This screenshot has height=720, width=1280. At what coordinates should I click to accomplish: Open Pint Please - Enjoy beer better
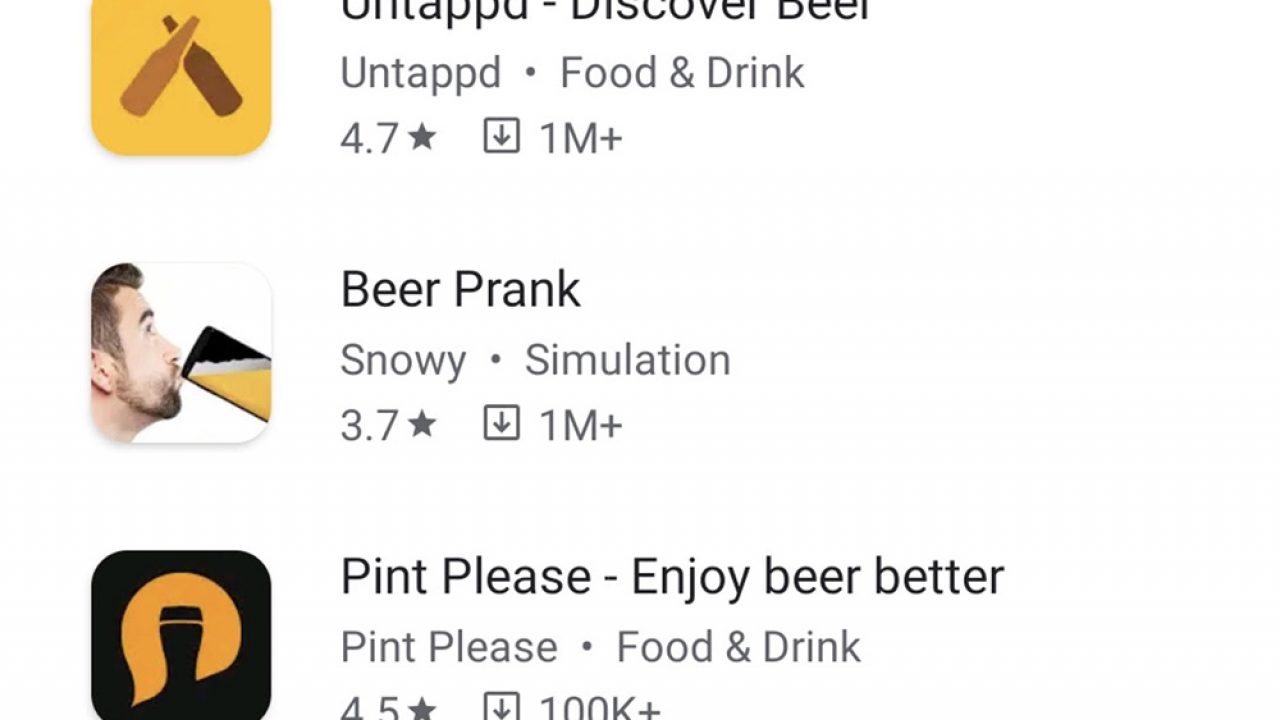click(x=671, y=577)
